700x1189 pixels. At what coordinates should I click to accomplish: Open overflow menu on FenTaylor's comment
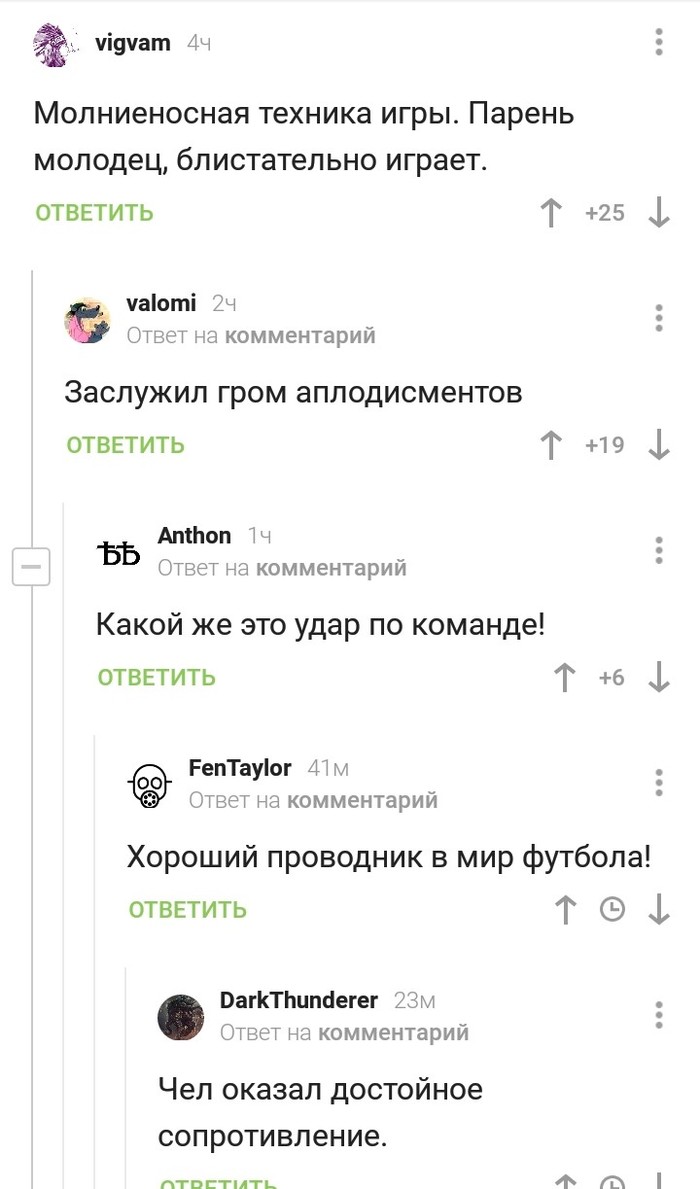pos(659,782)
